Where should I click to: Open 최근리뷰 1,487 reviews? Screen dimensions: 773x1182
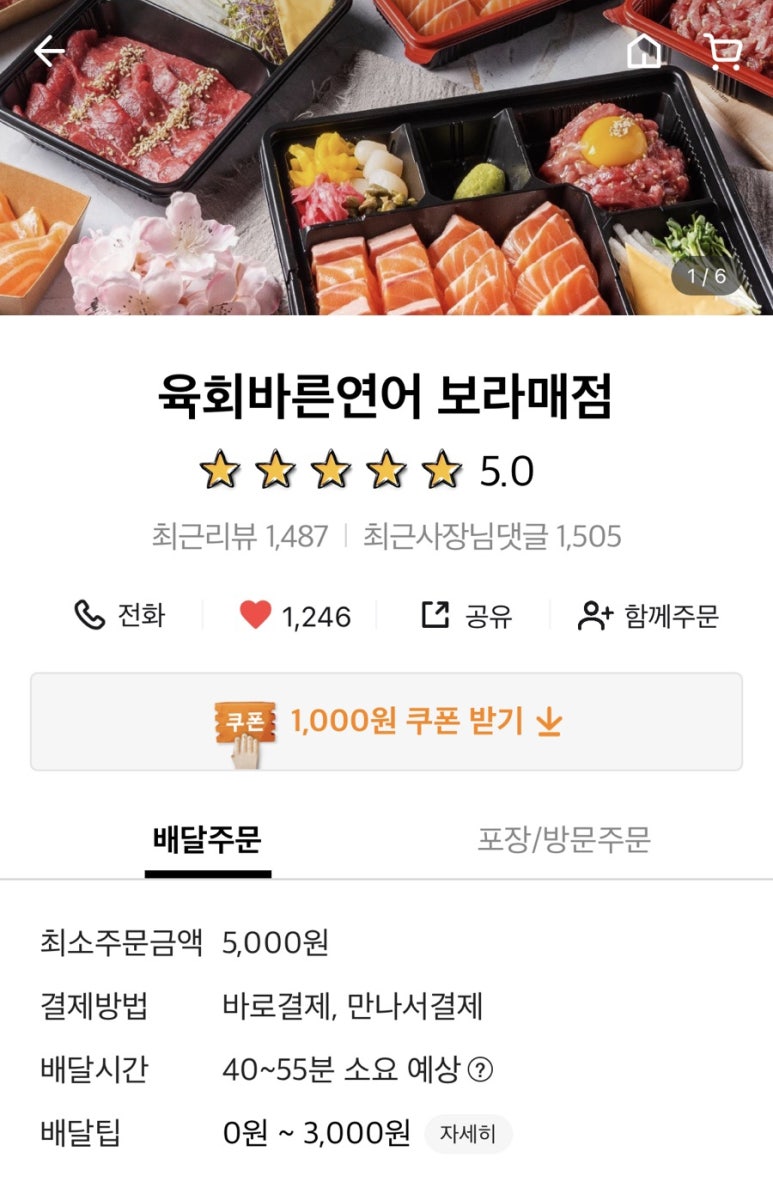(240, 537)
